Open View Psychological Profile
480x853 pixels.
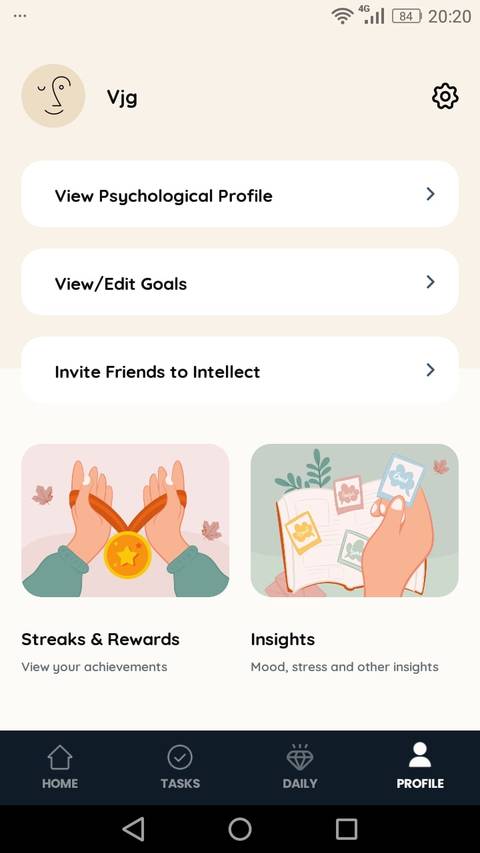pos(240,194)
